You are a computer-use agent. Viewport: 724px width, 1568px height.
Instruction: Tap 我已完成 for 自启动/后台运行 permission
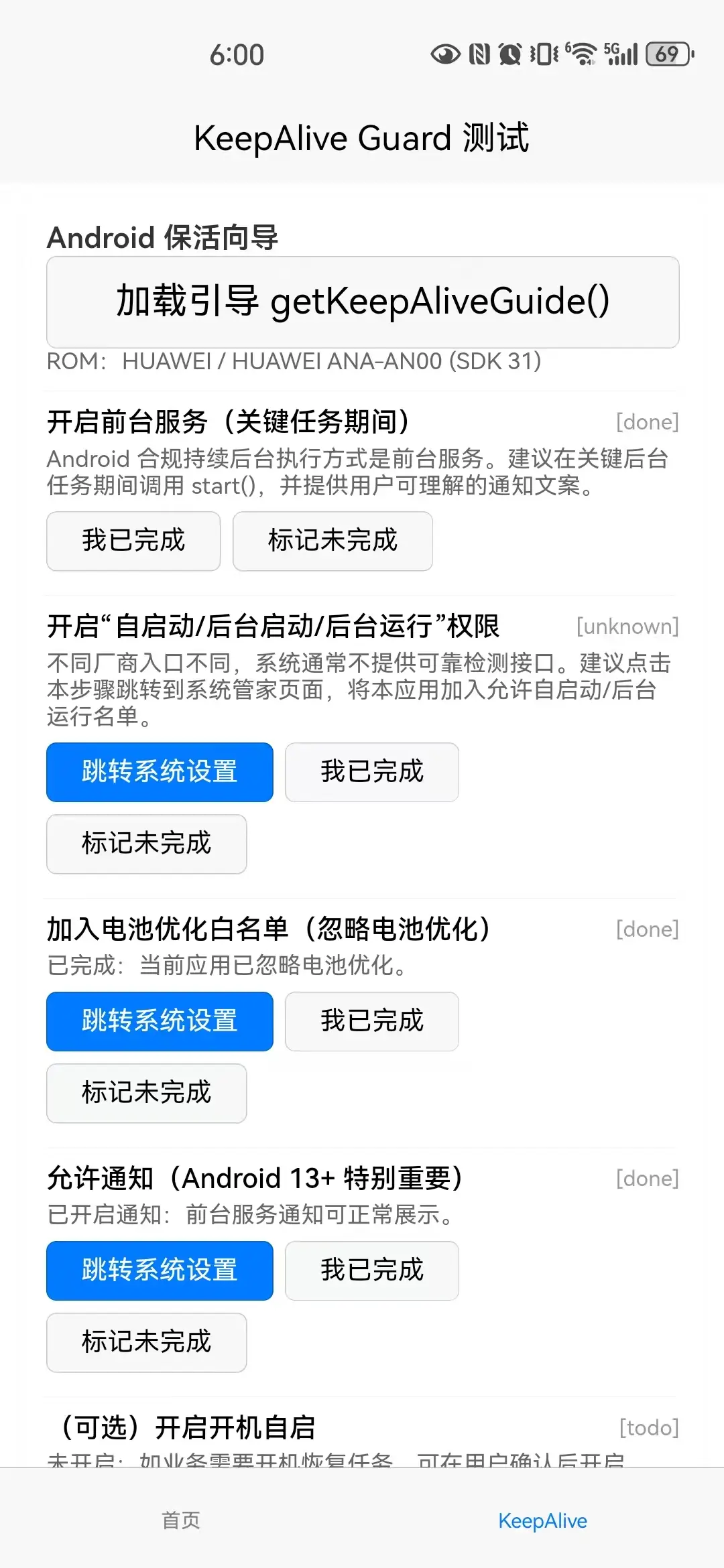click(372, 772)
